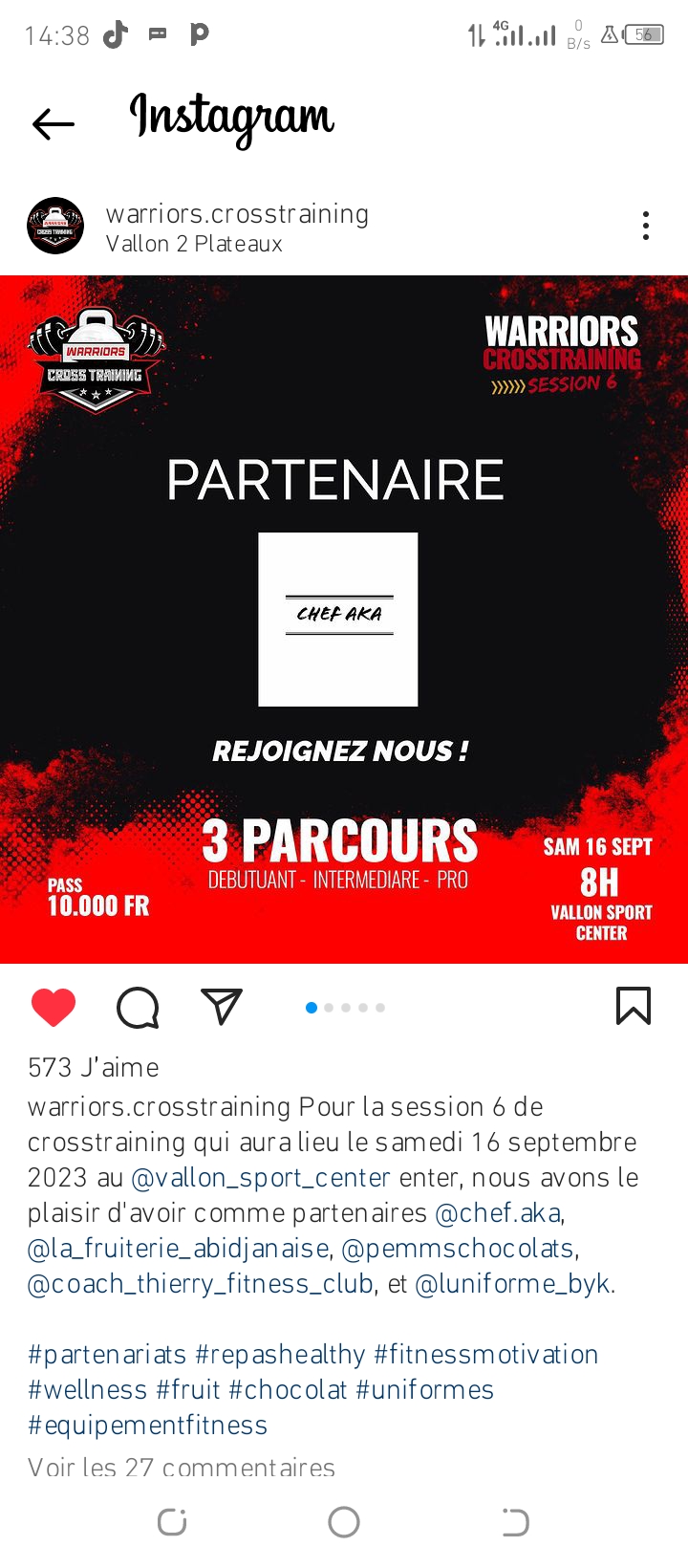Tap the system home button
The image size is (688, 1568).
pyautogui.click(x=344, y=1522)
